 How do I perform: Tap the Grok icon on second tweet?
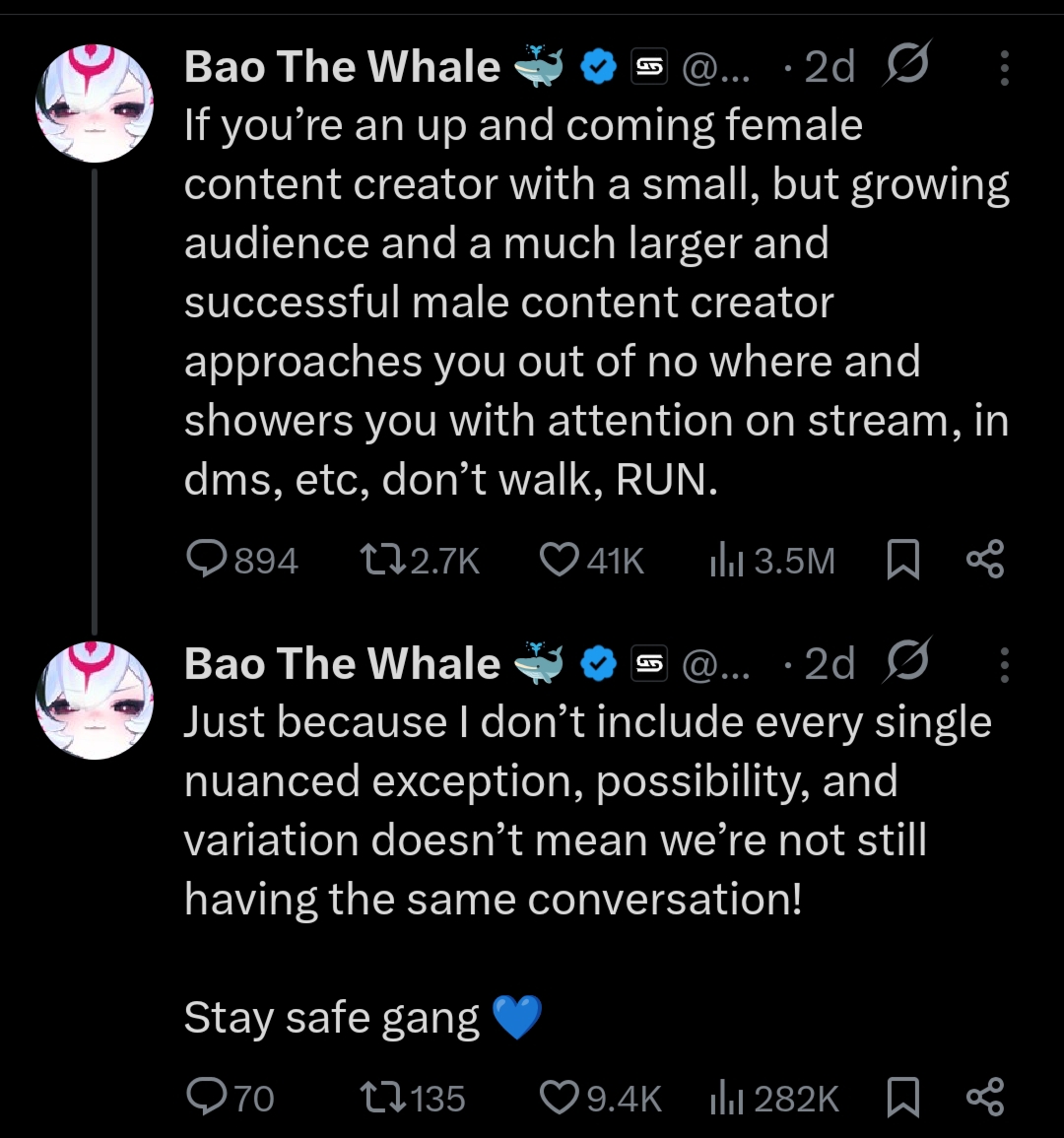[905, 663]
